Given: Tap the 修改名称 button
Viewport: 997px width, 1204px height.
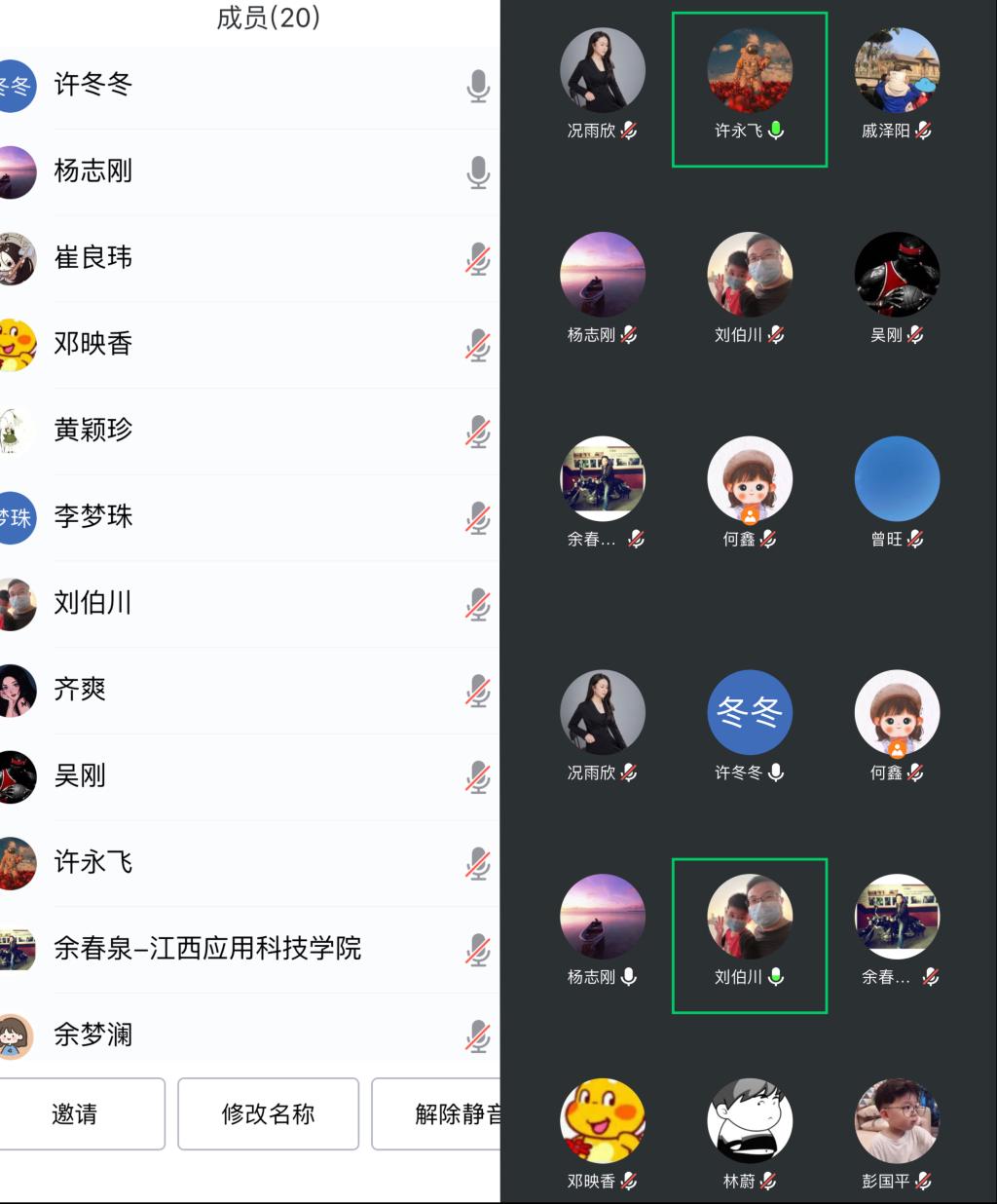Looking at the screenshot, I should click(x=268, y=1113).
